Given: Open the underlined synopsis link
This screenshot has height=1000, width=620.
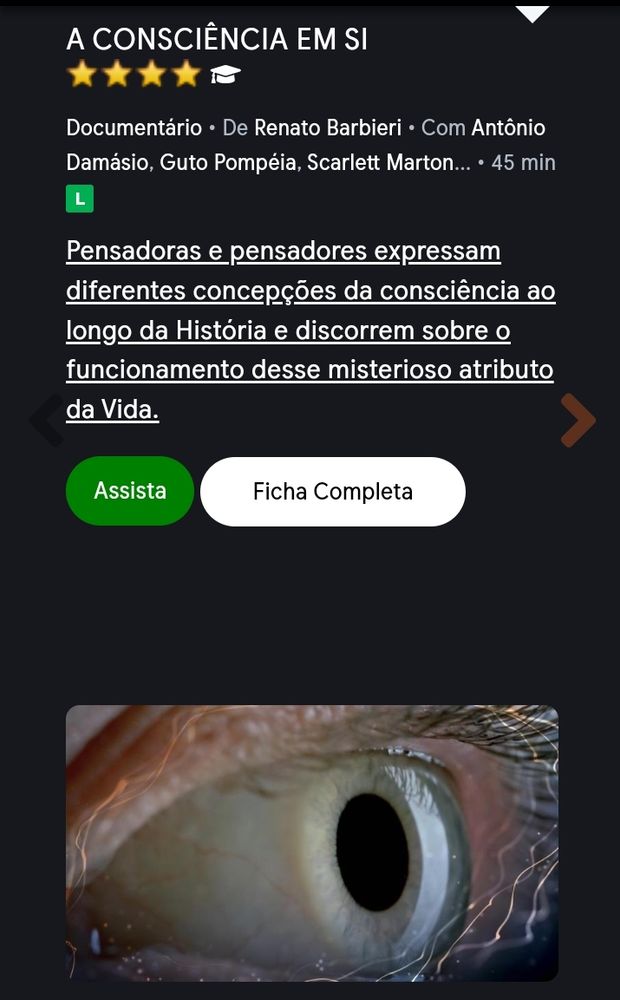Looking at the screenshot, I should click(x=311, y=330).
